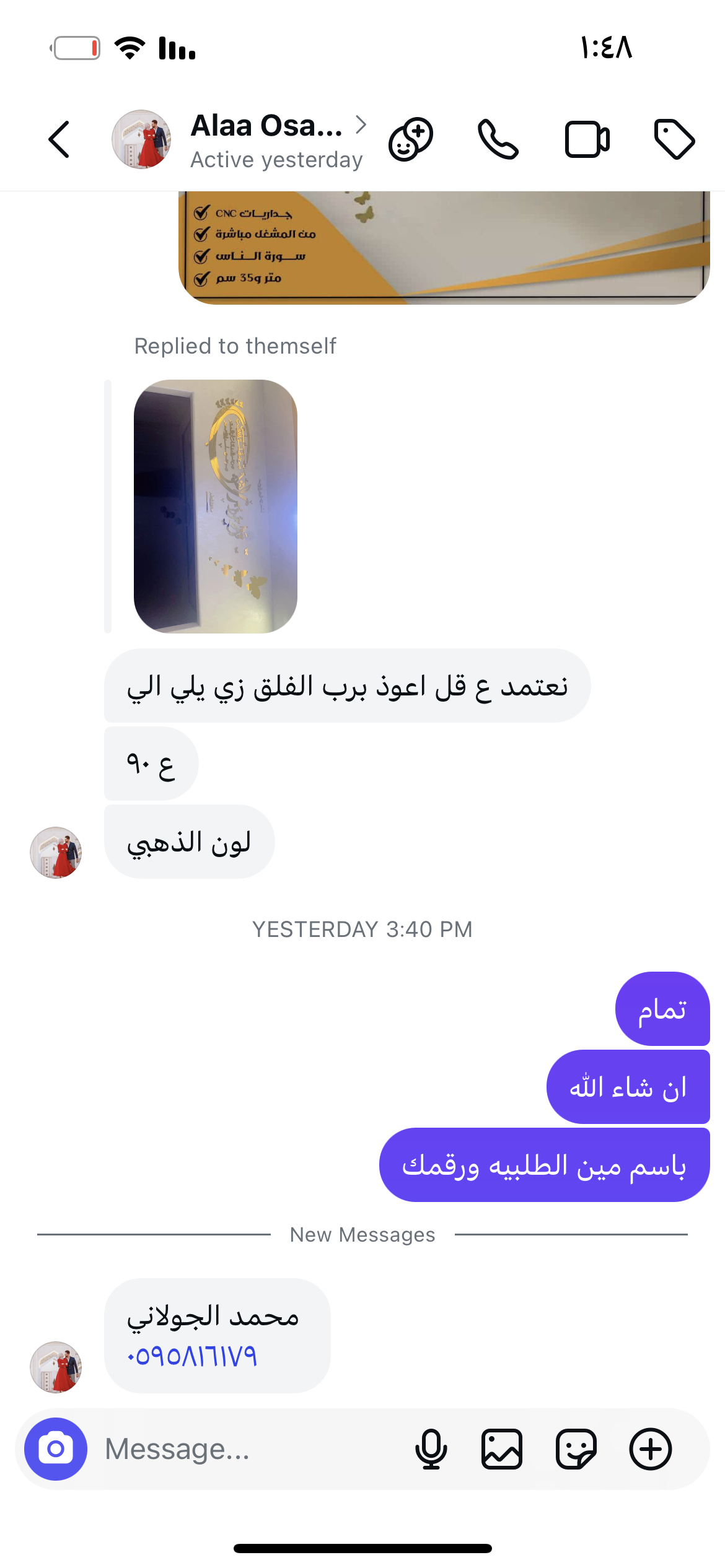Attach a photo from gallery
The width and height of the screenshot is (725, 1568).
click(502, 1448)
